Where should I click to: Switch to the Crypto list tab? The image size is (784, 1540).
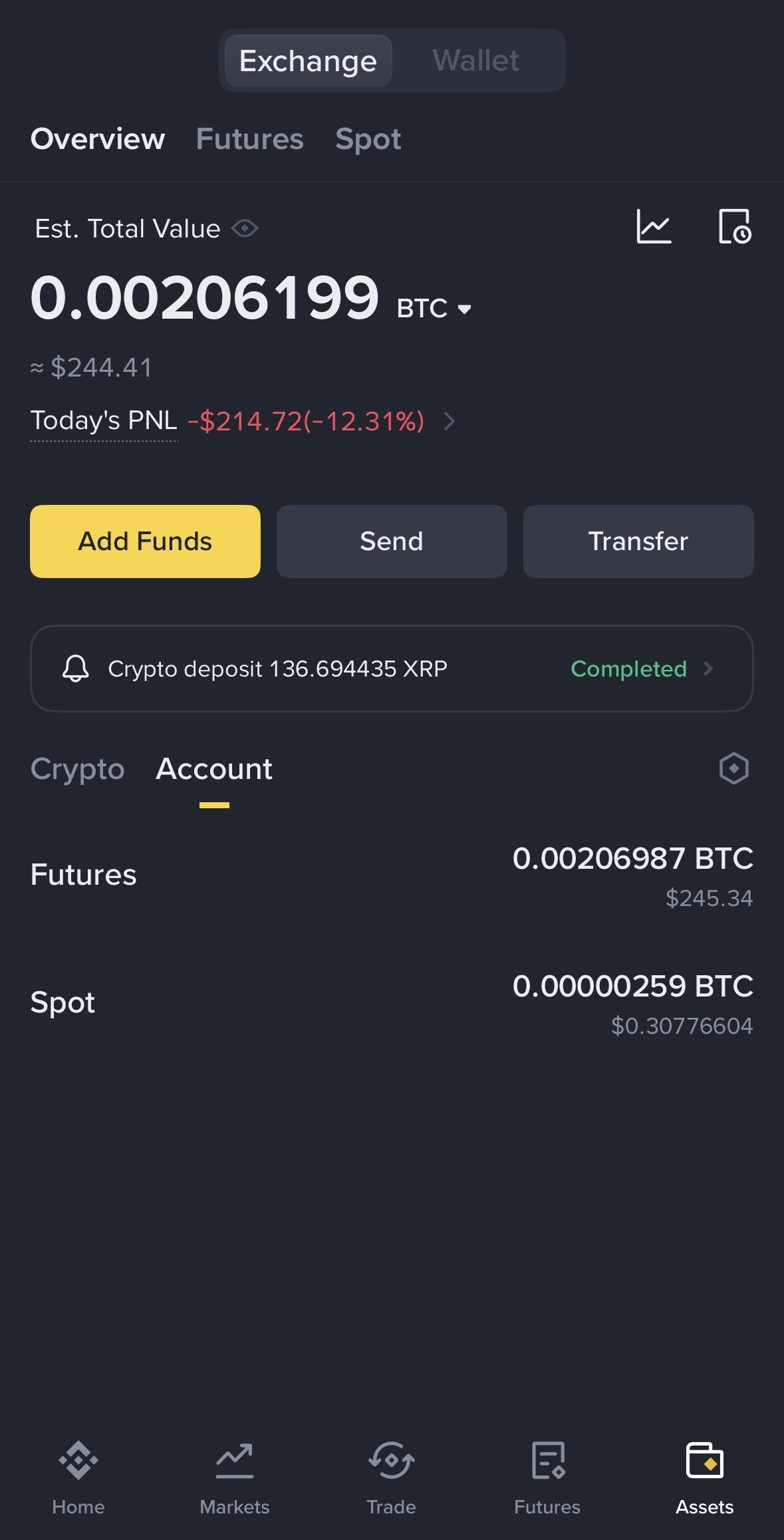[x=77, y=769]
